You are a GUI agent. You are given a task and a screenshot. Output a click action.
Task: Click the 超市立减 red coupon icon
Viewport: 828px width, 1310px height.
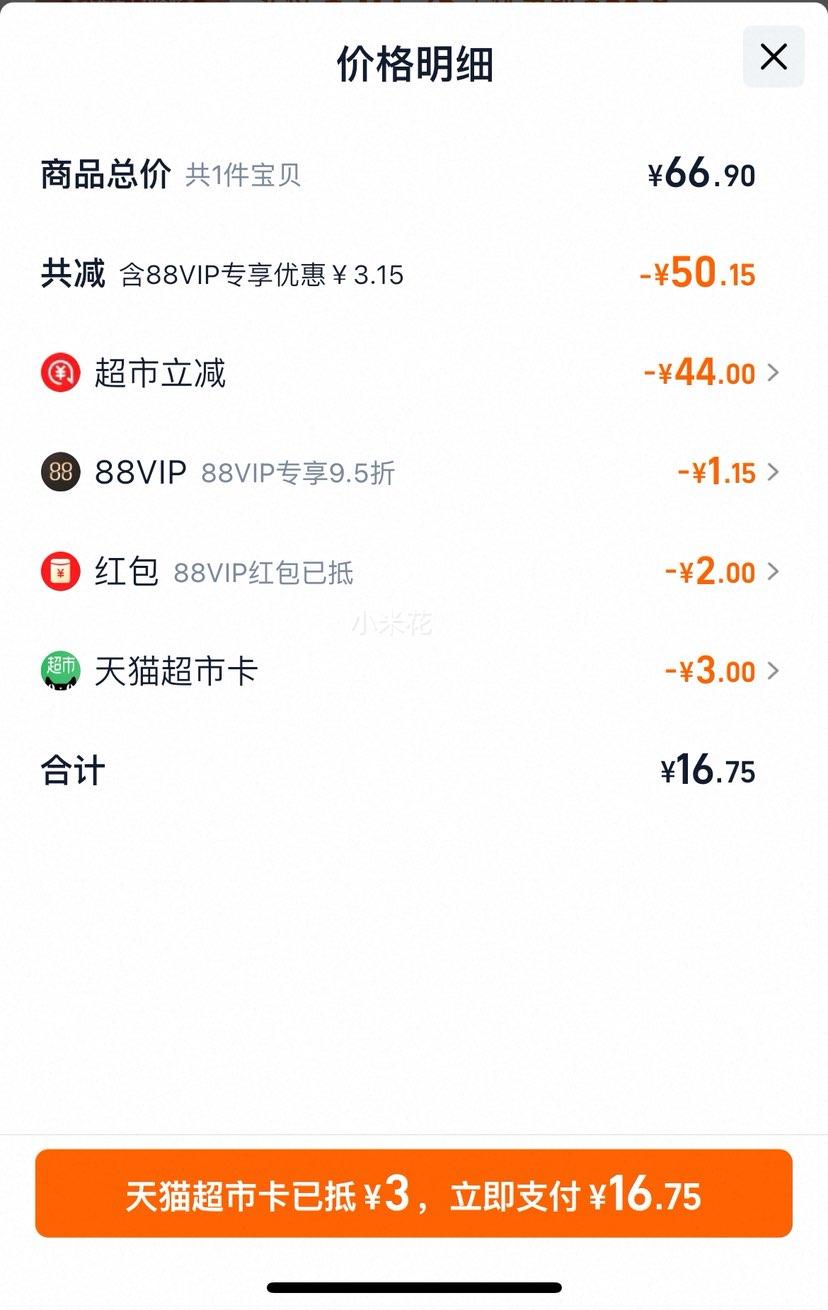click(60, 372)
